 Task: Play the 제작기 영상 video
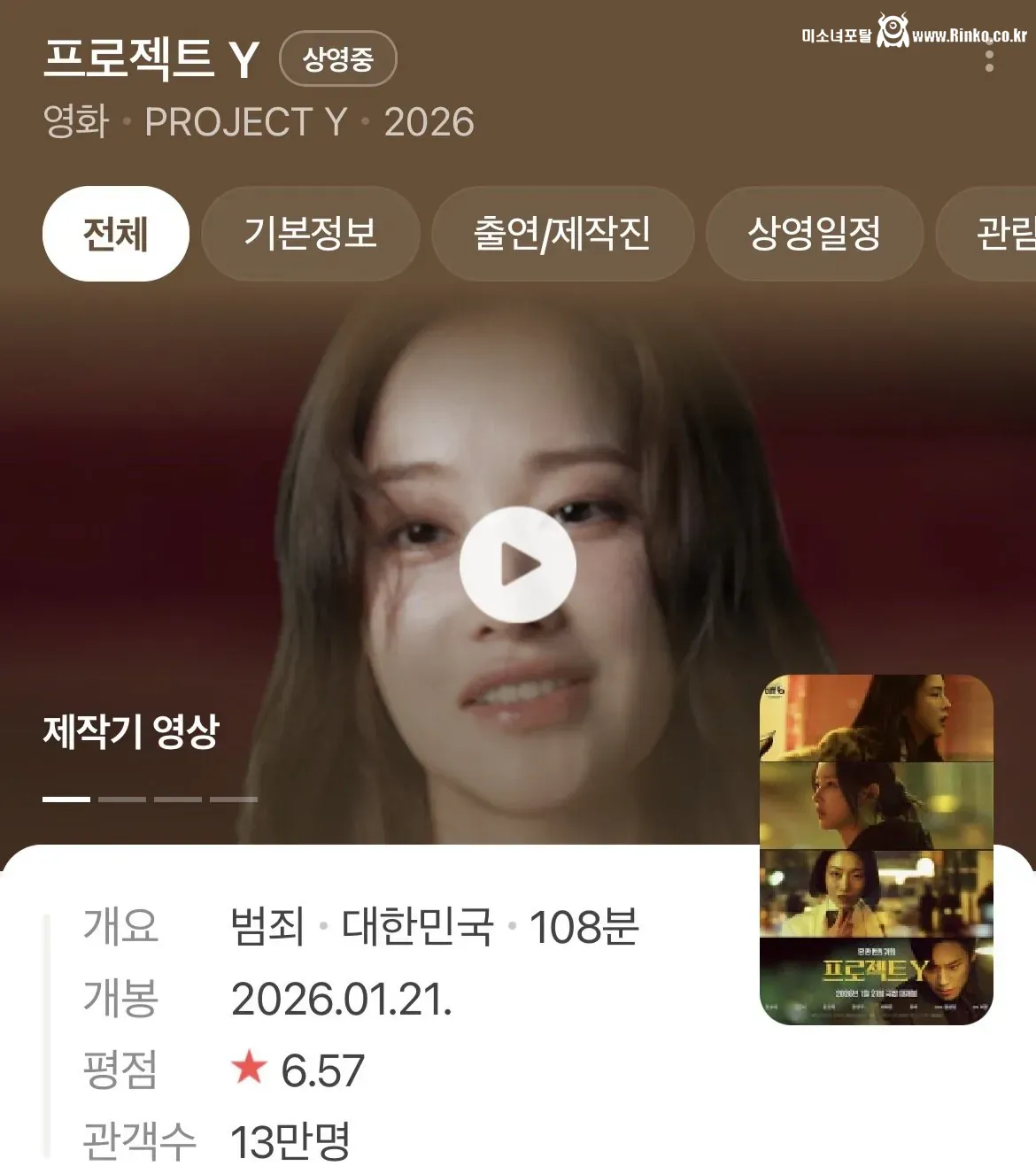[518, 567]
